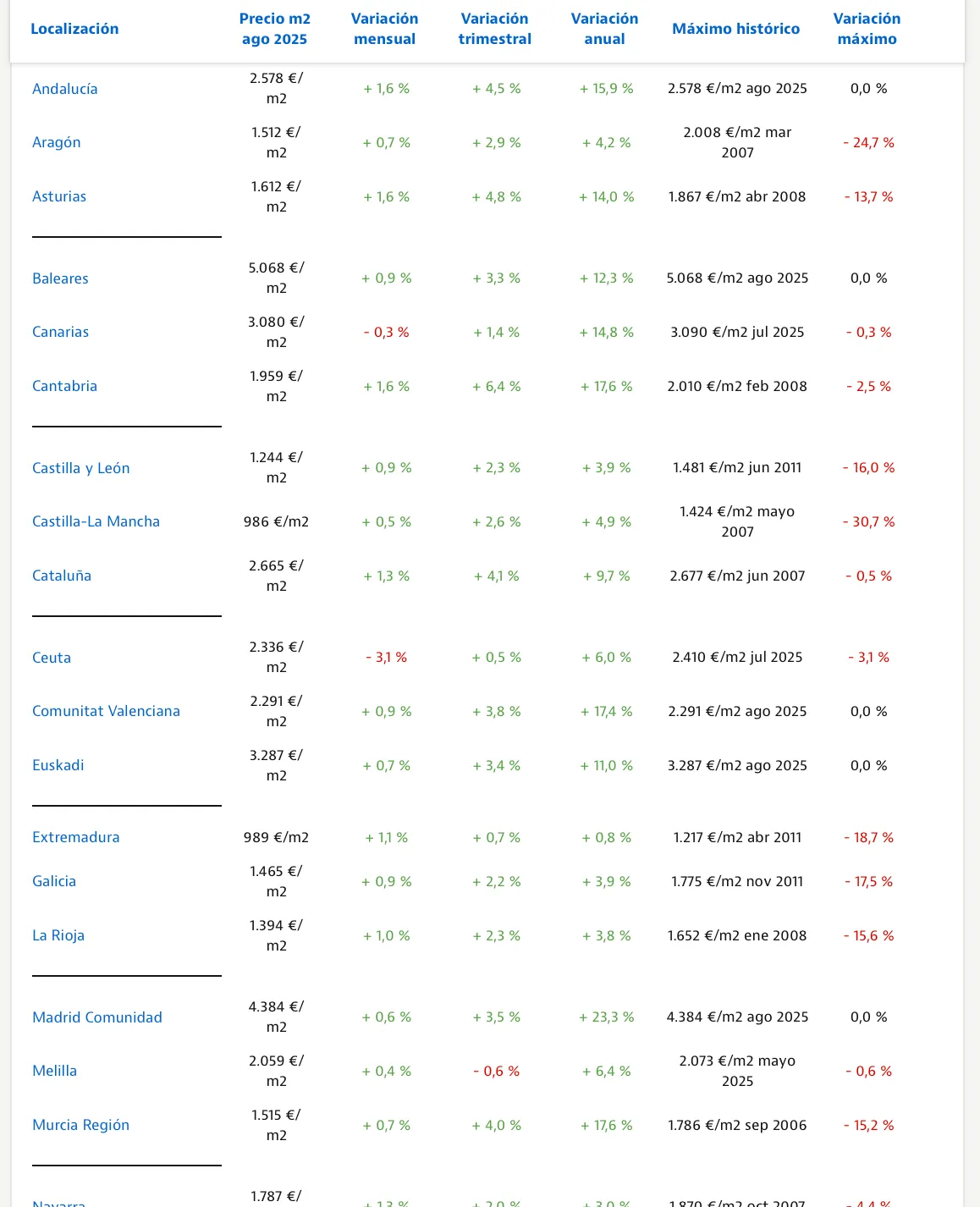This screenshot has height=1207, width=980.
Task: Select the Cataluña link
Action: pos(62,576)
